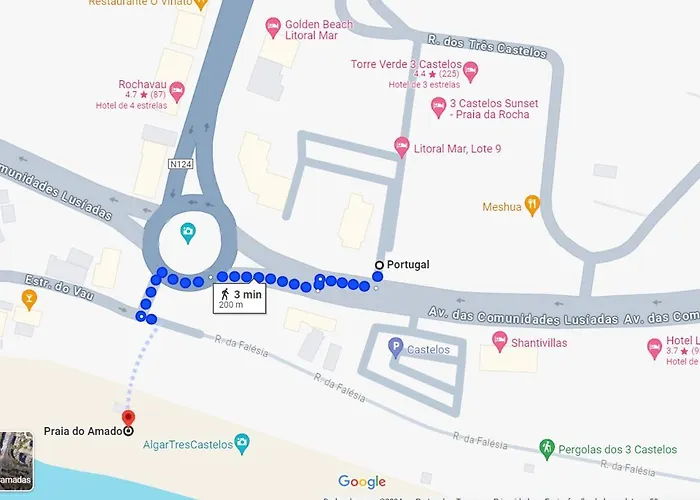Image resolution: width=700 pixels, height=500 pixels.
Task: Open the Meshua restaurant marker
Action: click(x=533, y=205)
